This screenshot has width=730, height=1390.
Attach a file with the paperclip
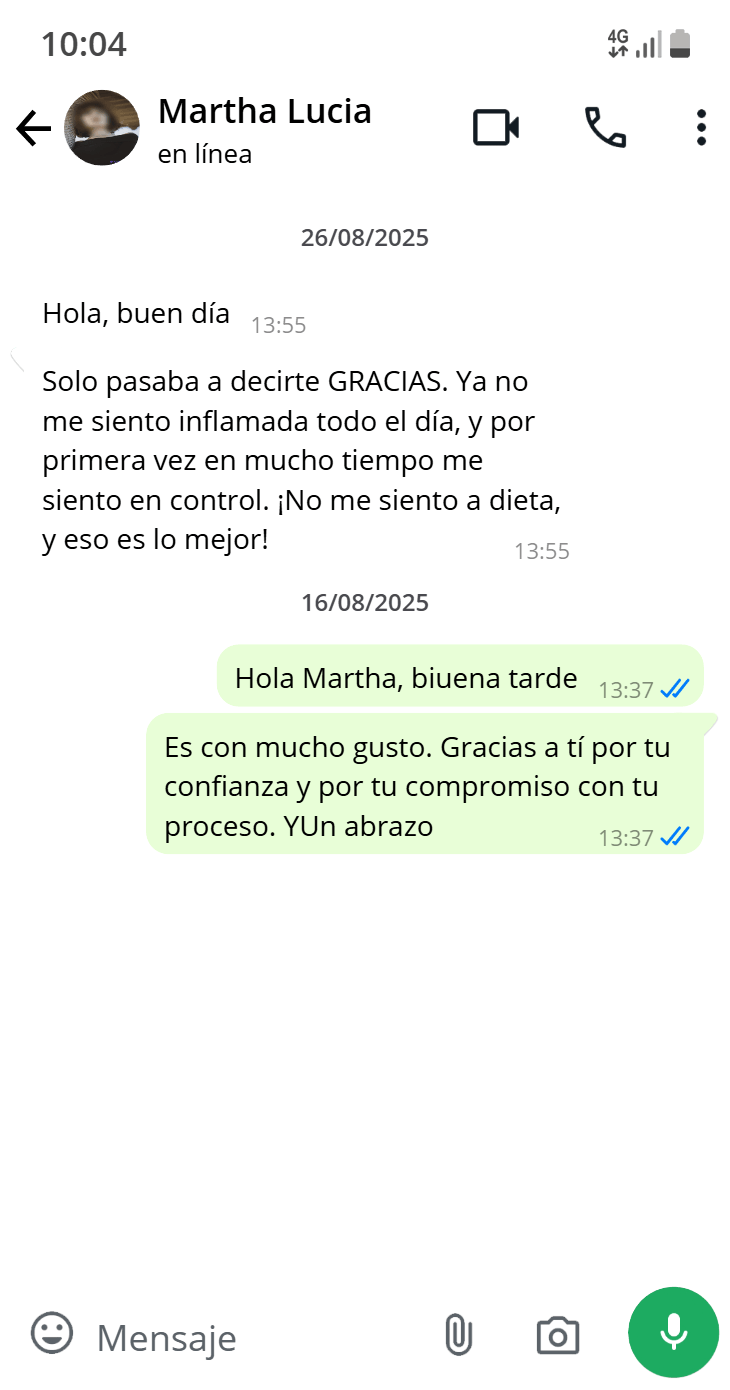[458, 1335]
